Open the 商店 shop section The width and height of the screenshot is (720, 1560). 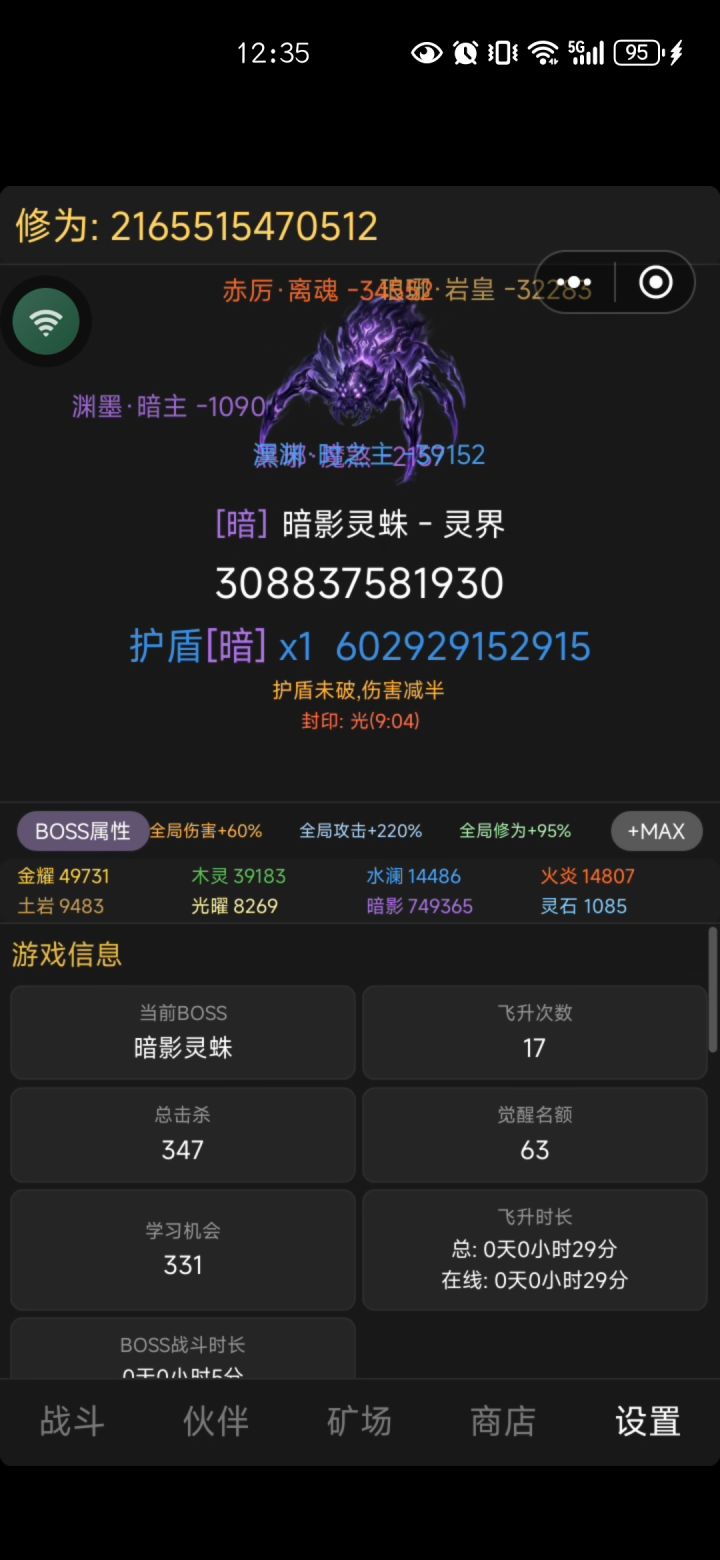pos(502,1421)
